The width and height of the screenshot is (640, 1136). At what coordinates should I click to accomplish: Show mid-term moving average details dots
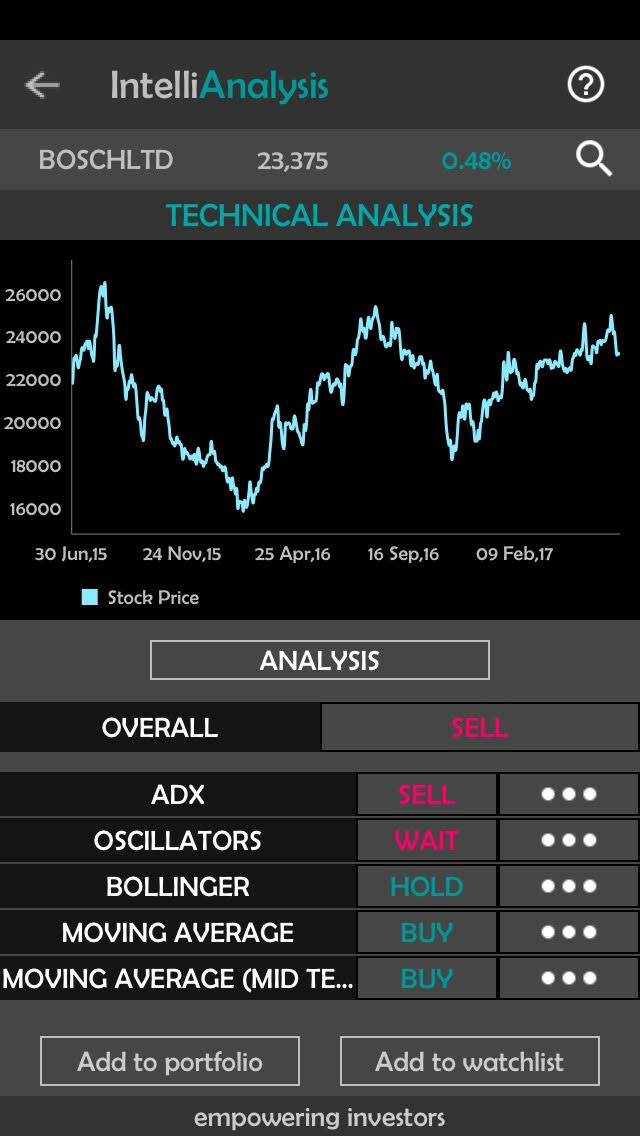tap(568, 978)
